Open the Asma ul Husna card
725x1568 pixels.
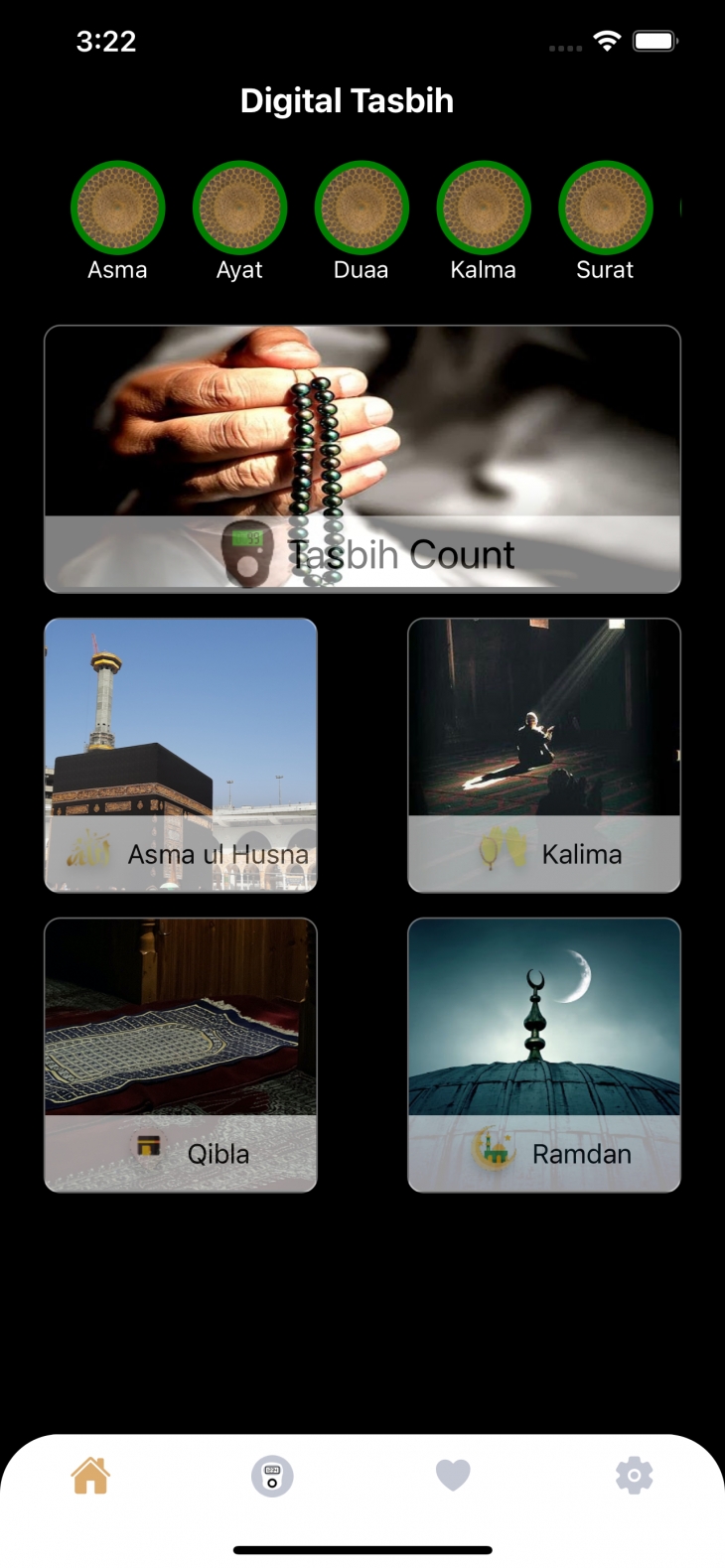181,755
